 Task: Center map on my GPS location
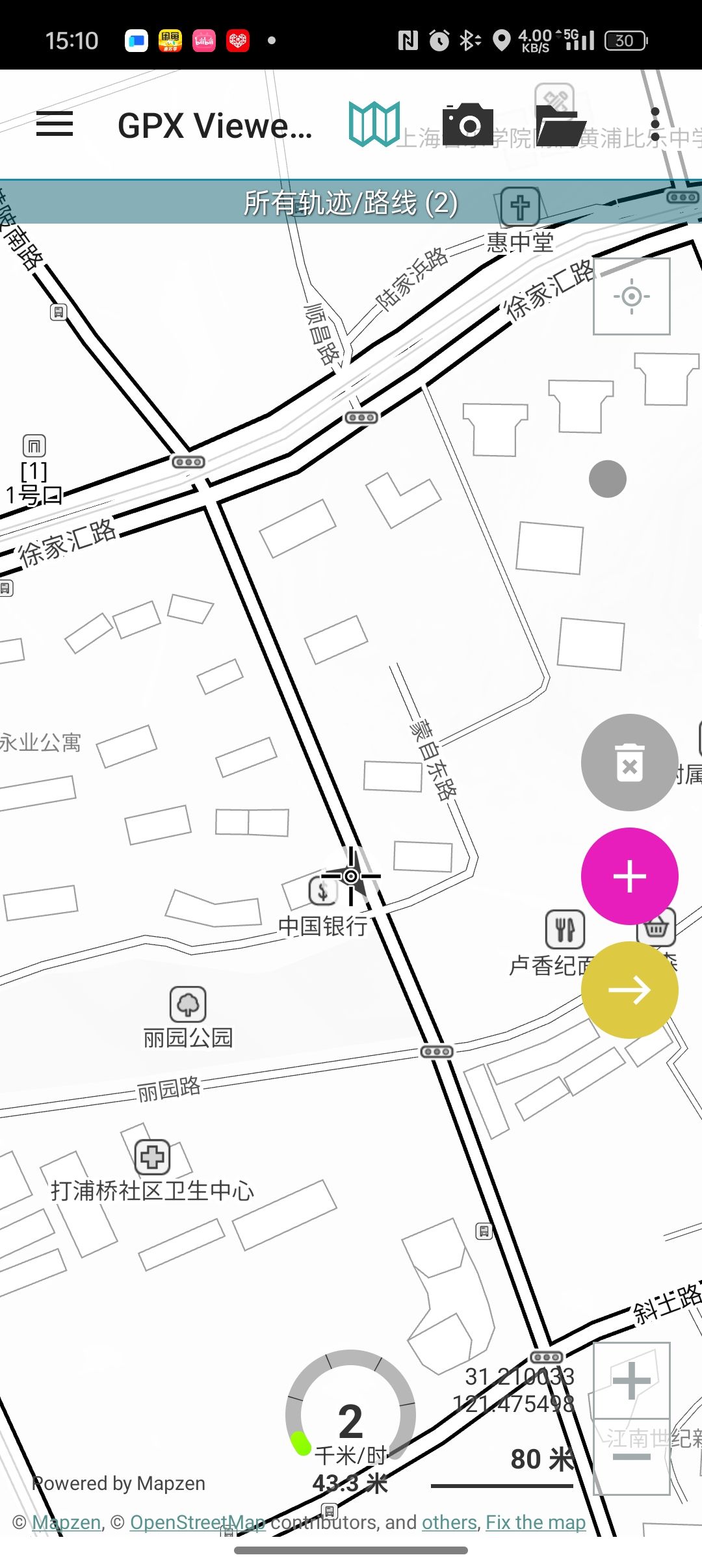(631, 297)
